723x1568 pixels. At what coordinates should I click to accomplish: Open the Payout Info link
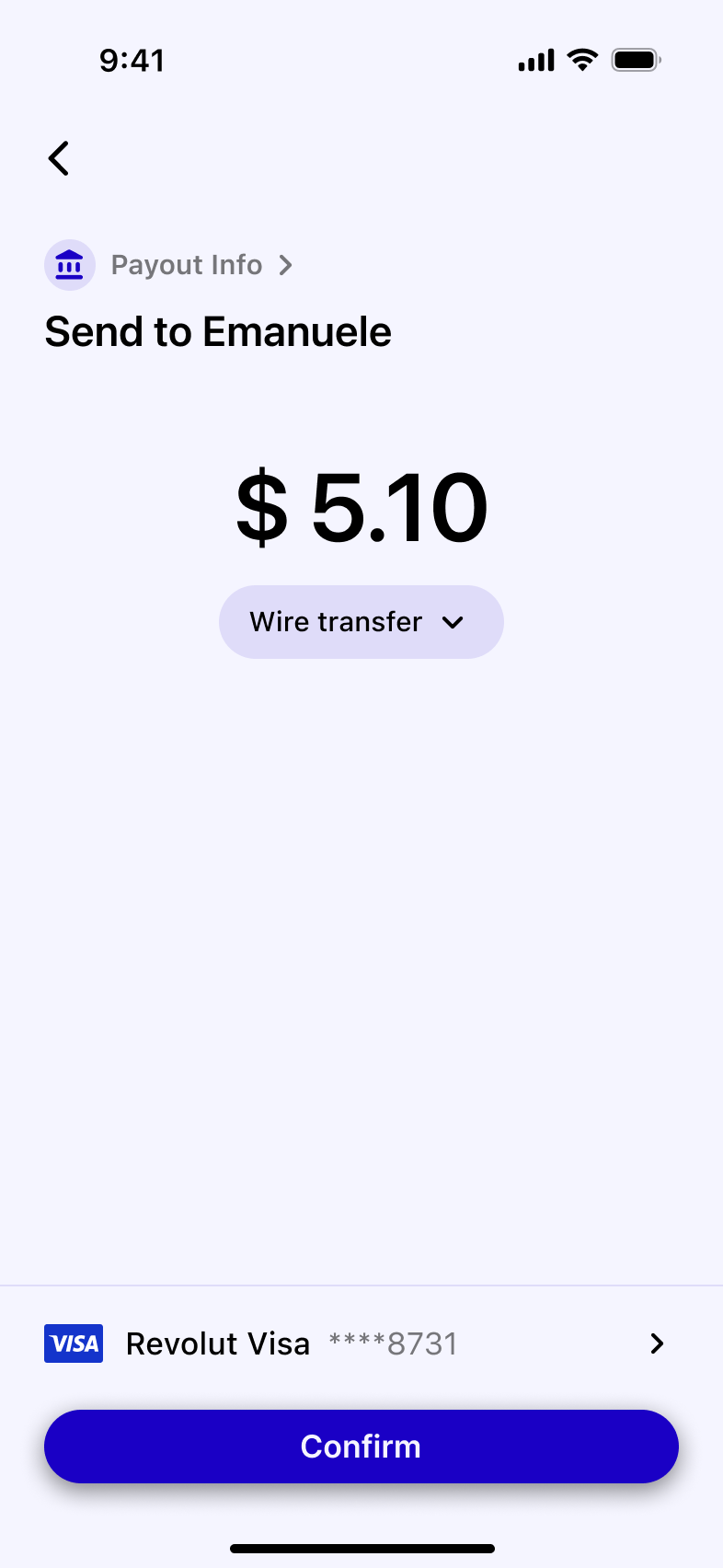[x=187, y=265]
